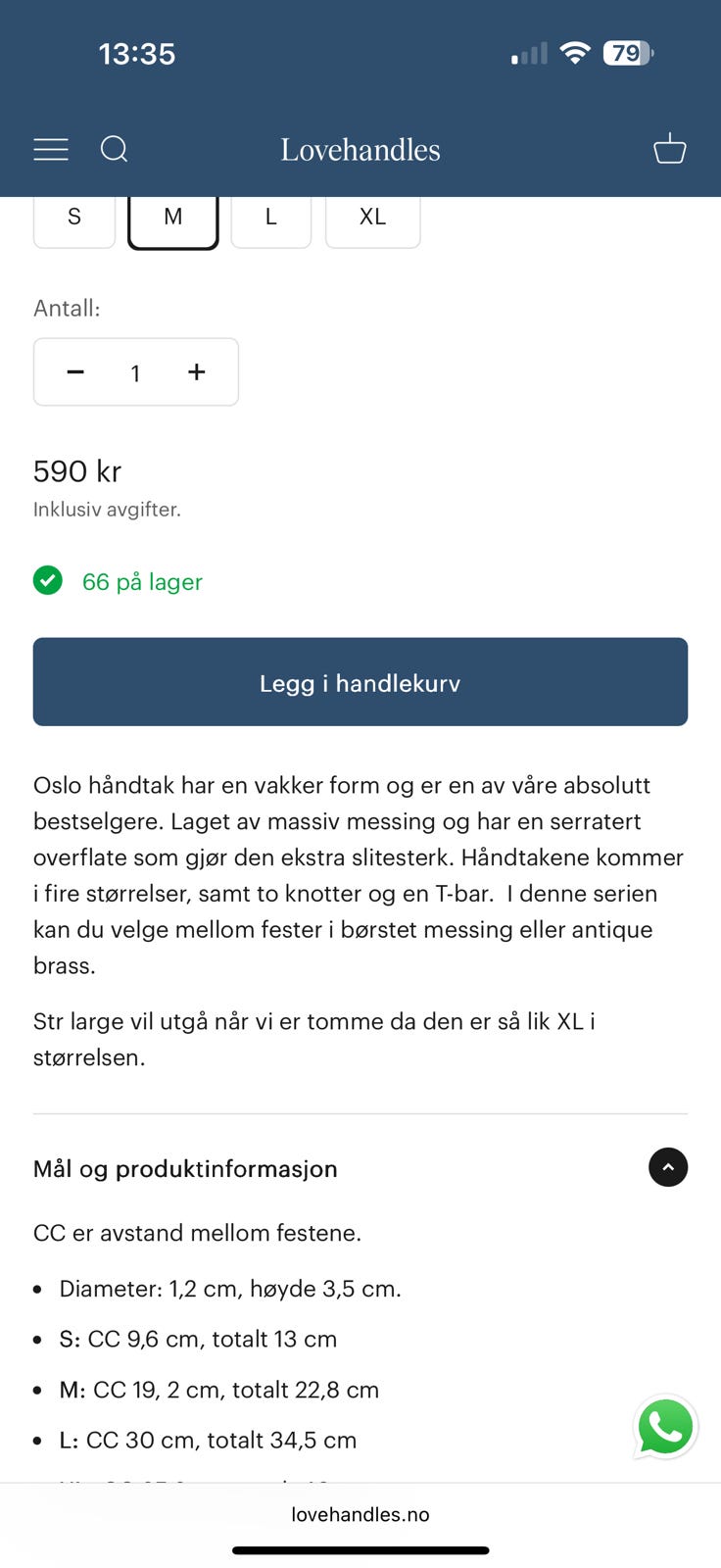Viewport: 721px width, 1568px height.
Task: Tap the Wi-Fi icon in status bar
Action: [576, 53]
